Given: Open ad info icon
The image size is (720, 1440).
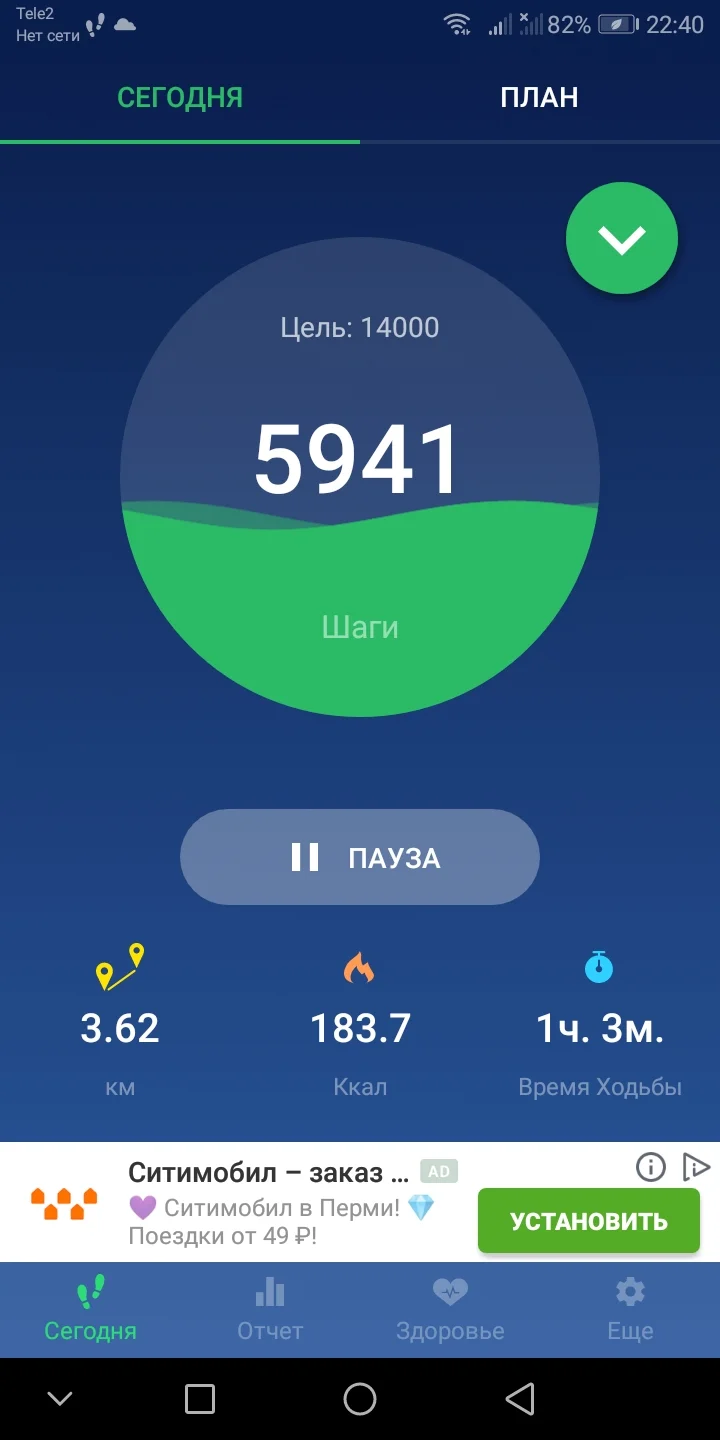Looking at the screenshot, I should point(651,1166).
